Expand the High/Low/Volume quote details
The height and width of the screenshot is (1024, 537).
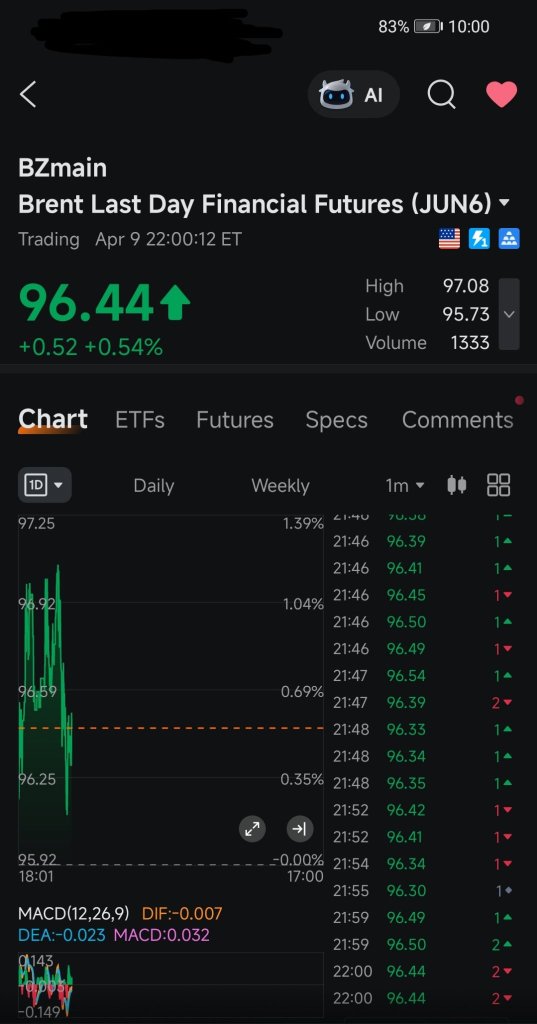pyautogui.click(x=510, y=314)
